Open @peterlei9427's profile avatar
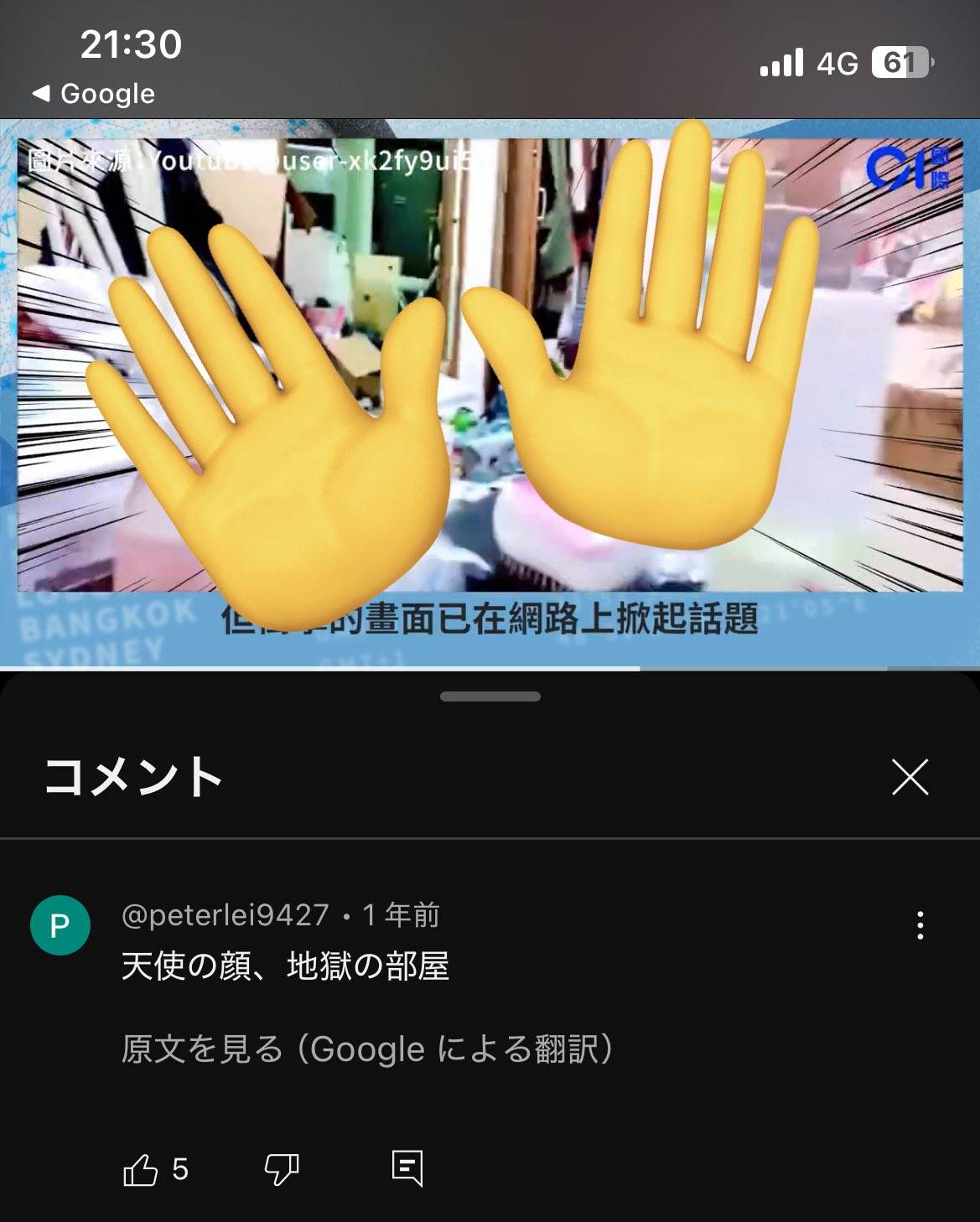This screenshot has height=1222, width=980. [60, 925]
